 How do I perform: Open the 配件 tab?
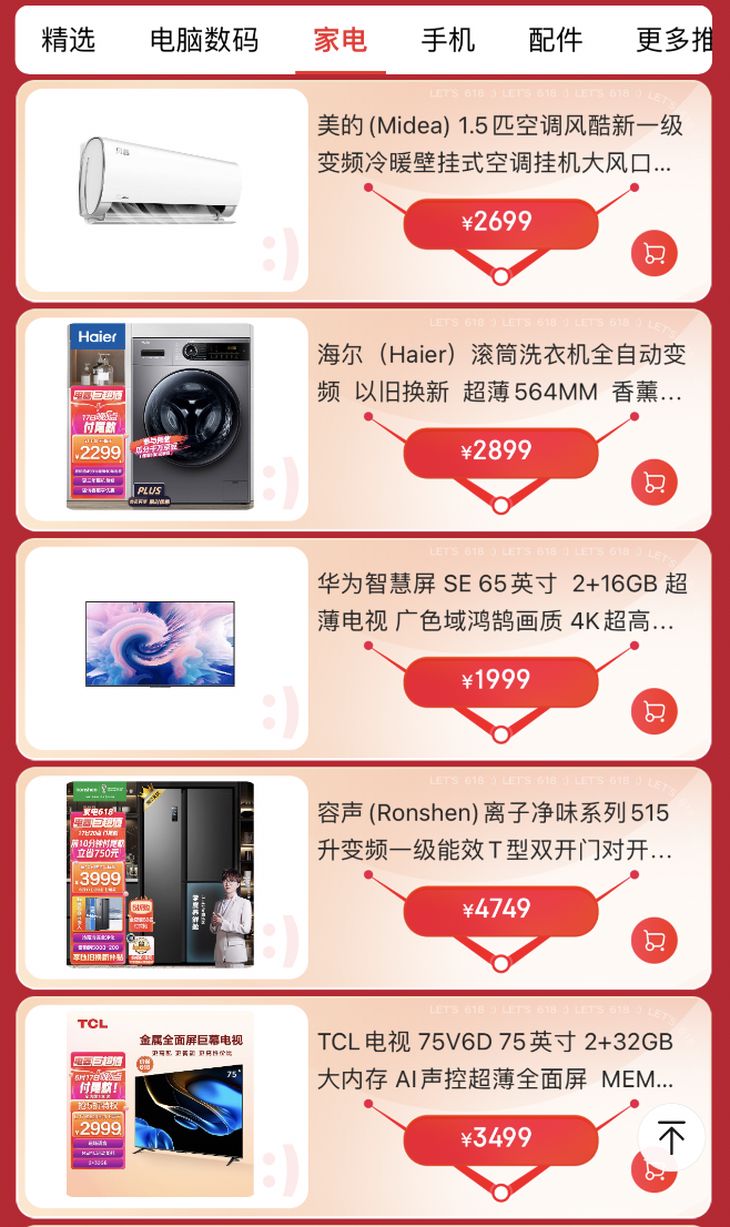point(555,40)
